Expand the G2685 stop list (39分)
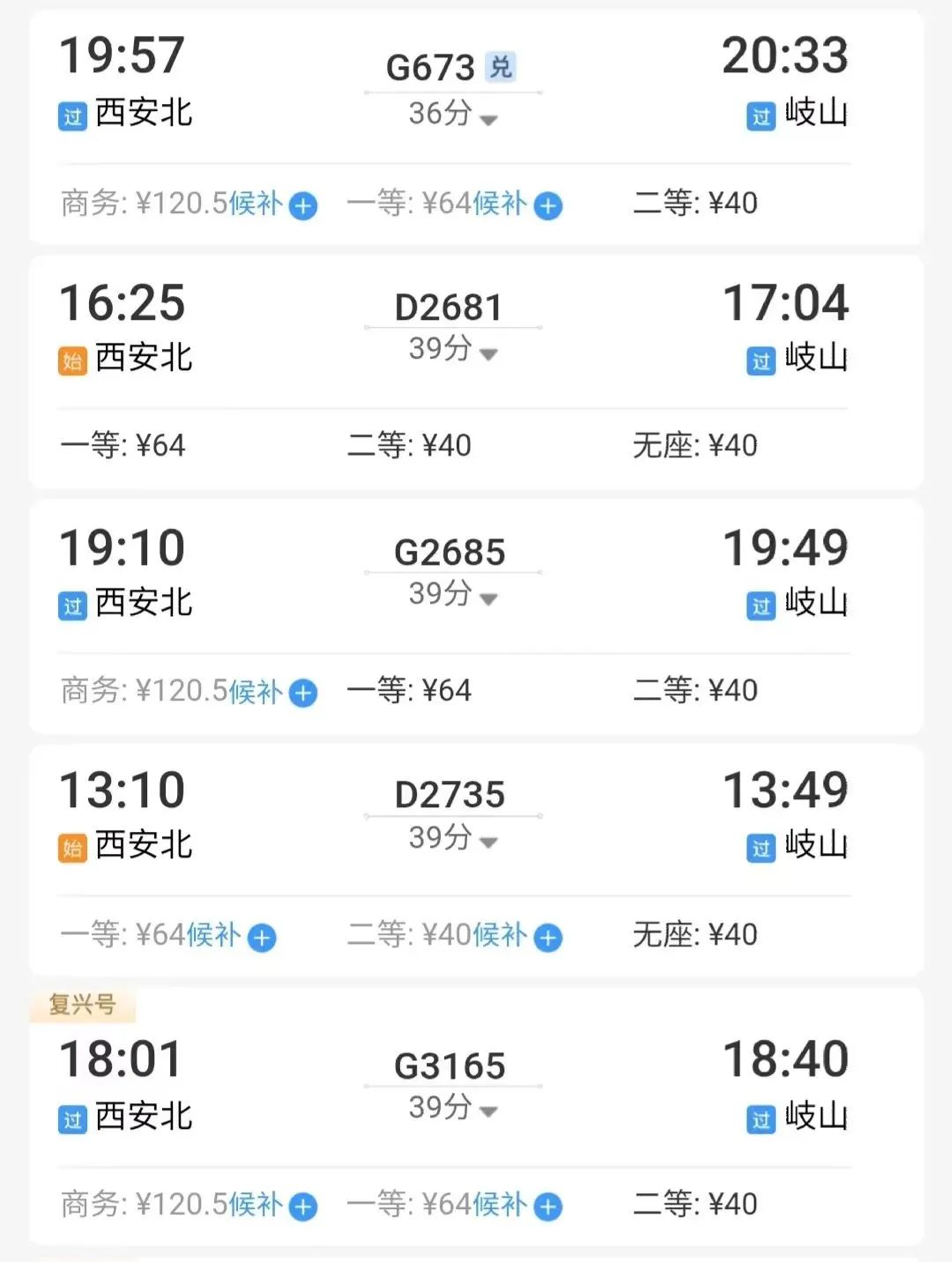This screenshot has height=1262, width=952. click(453, 595)
